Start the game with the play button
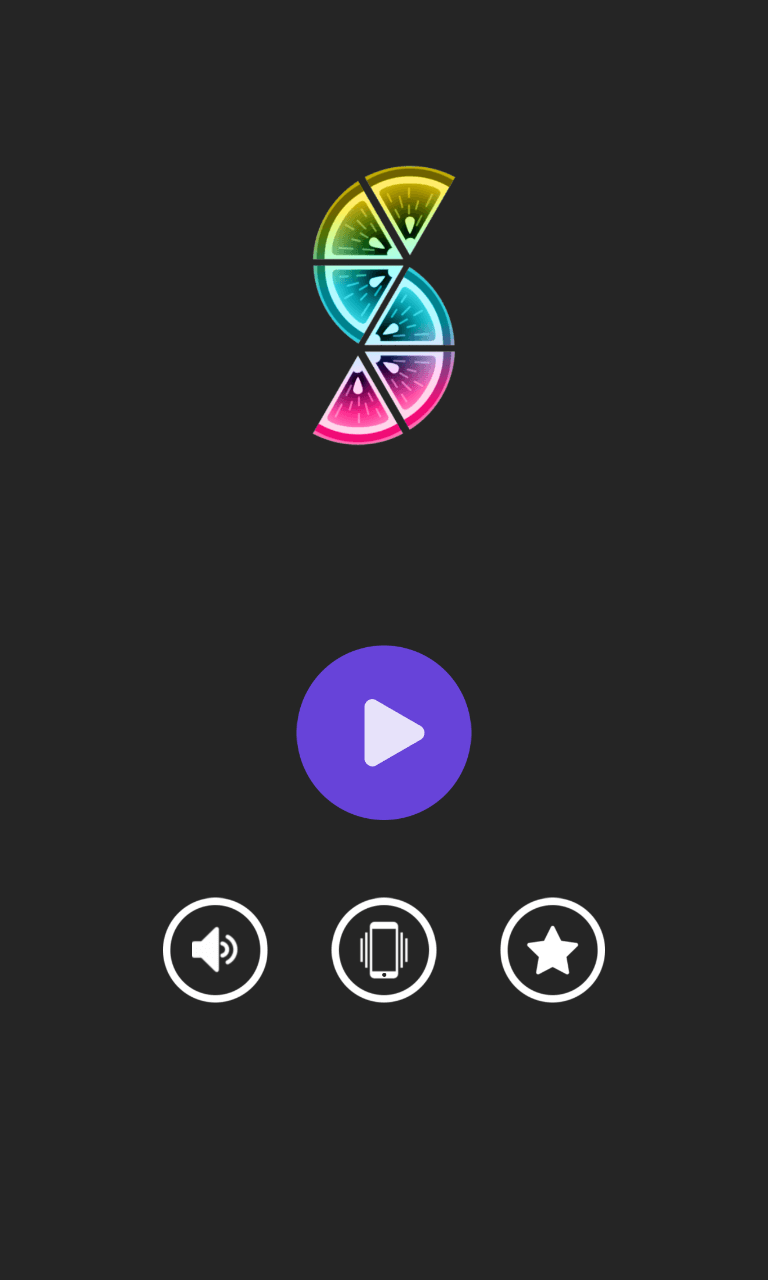The height and width of the screenshot is (1280, 768). (x=384, y=732)
